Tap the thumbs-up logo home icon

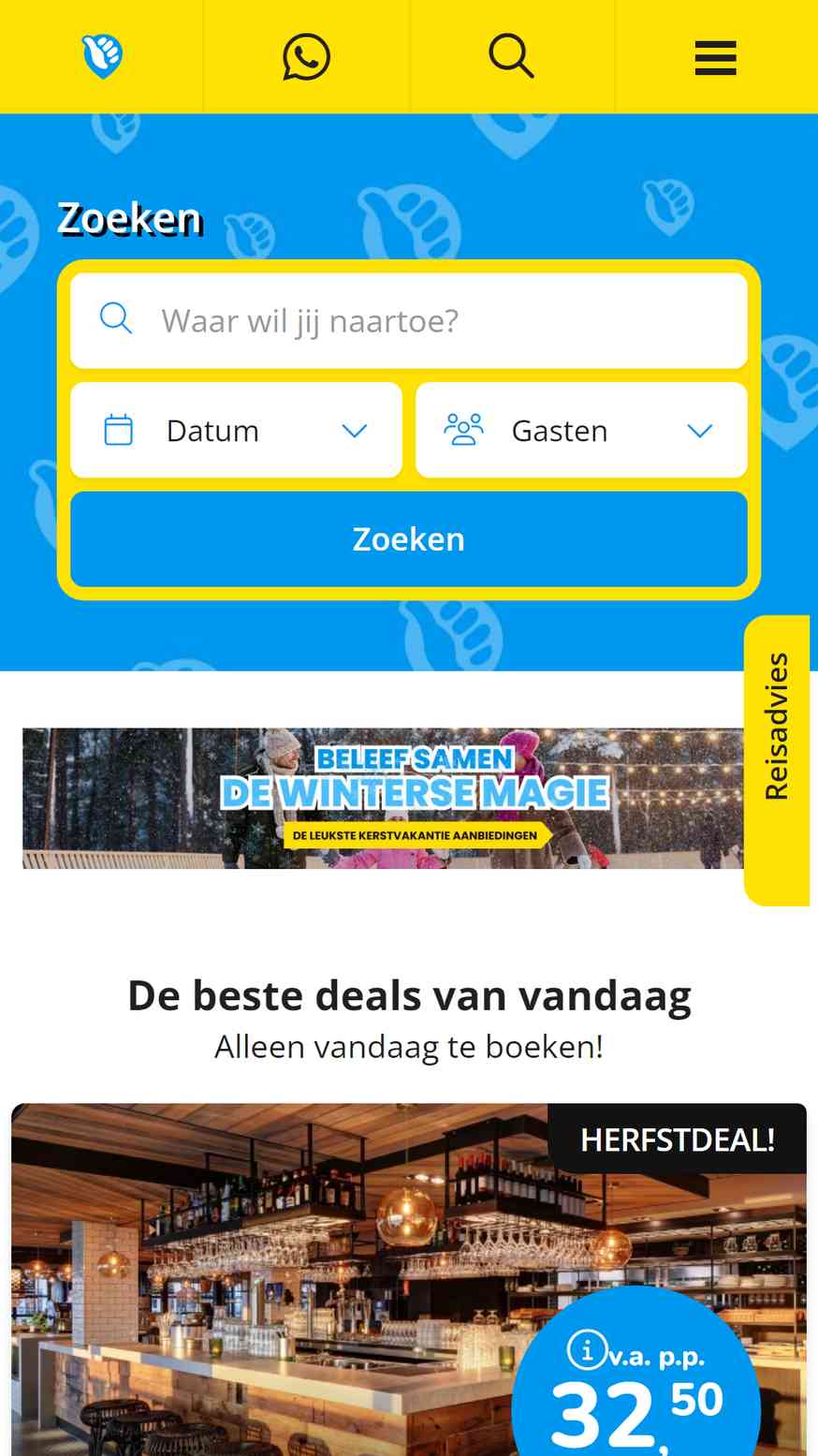point(102,56)
